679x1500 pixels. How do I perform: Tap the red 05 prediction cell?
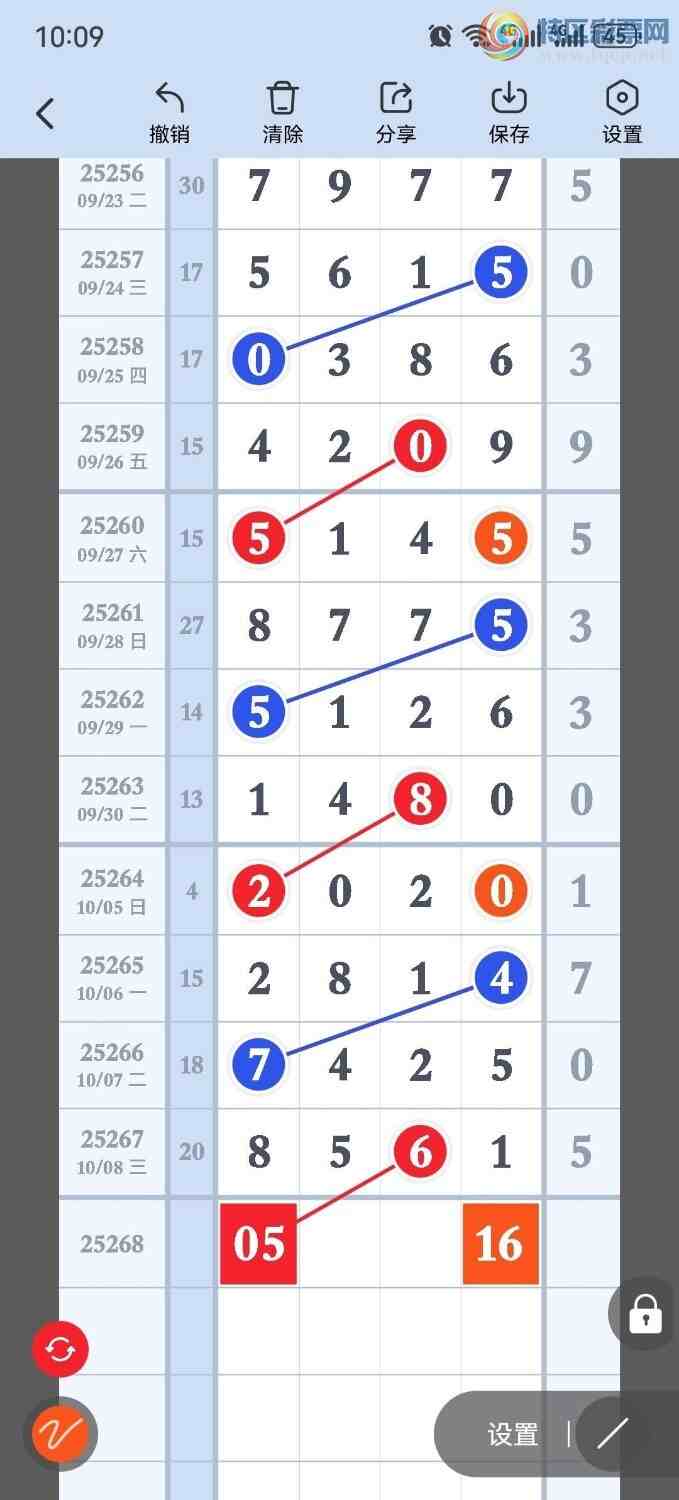(258, 1244)
